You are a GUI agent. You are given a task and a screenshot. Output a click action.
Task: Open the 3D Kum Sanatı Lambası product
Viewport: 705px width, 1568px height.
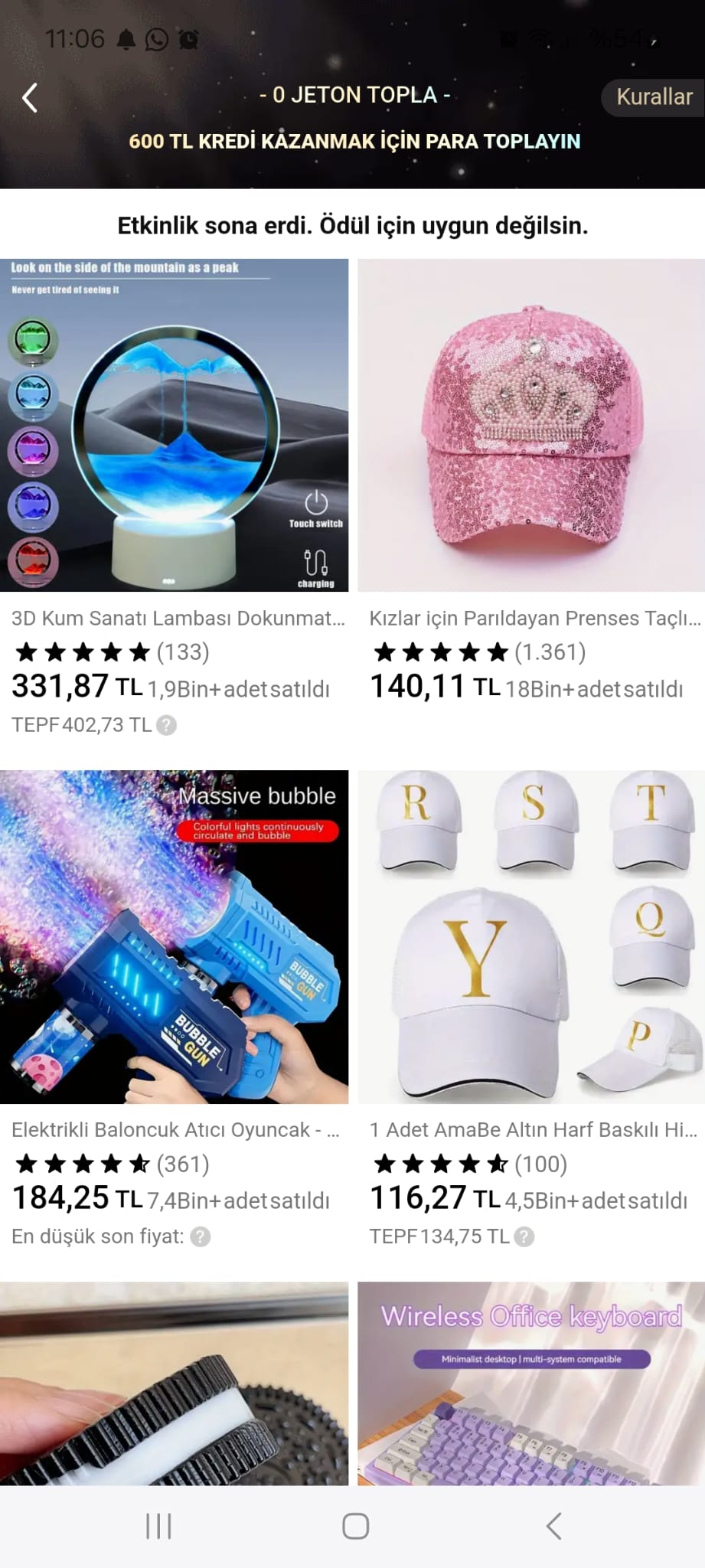tap(175, 426)
